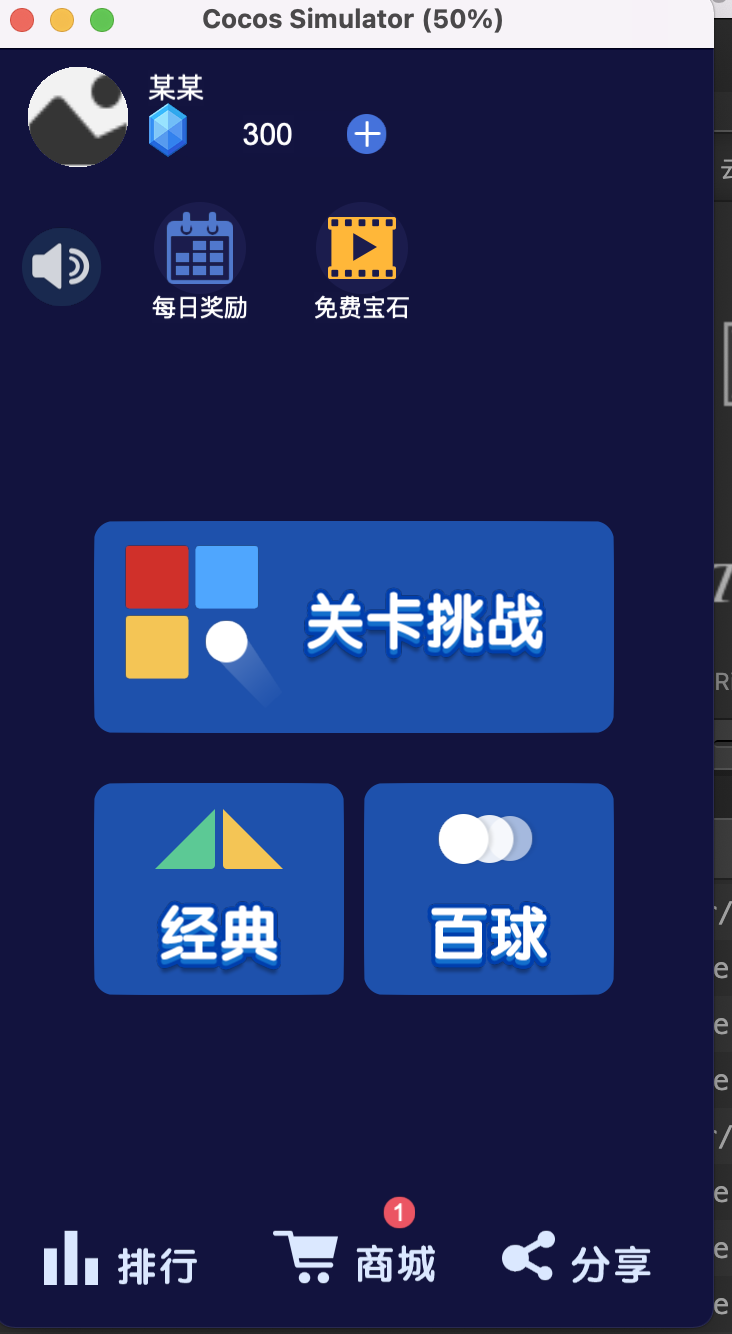
Task: Open the 每日奖励 daily reward calendar
Action: coord(199,250)
